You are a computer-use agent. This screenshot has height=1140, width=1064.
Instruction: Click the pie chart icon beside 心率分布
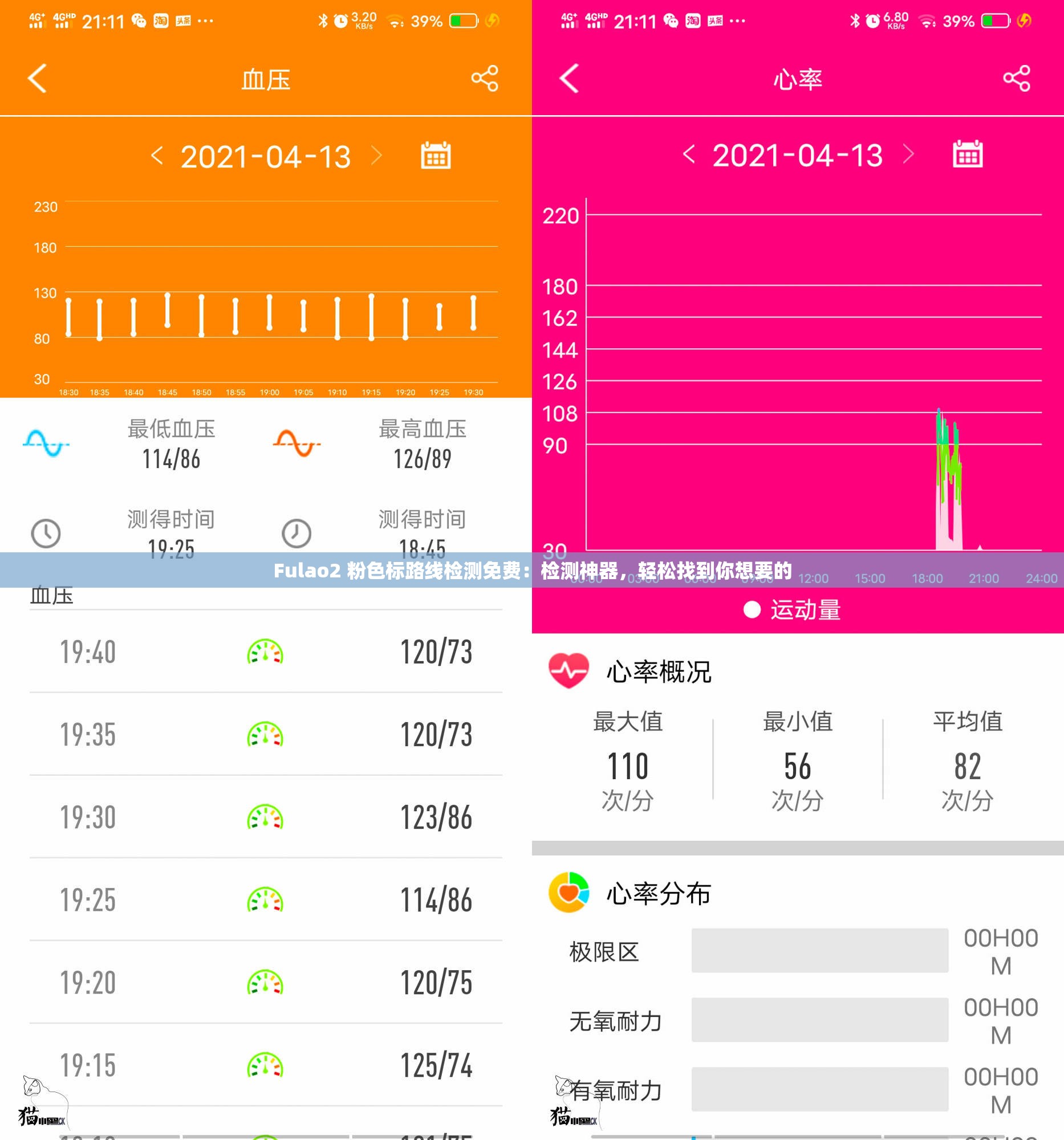coord(570,893)
